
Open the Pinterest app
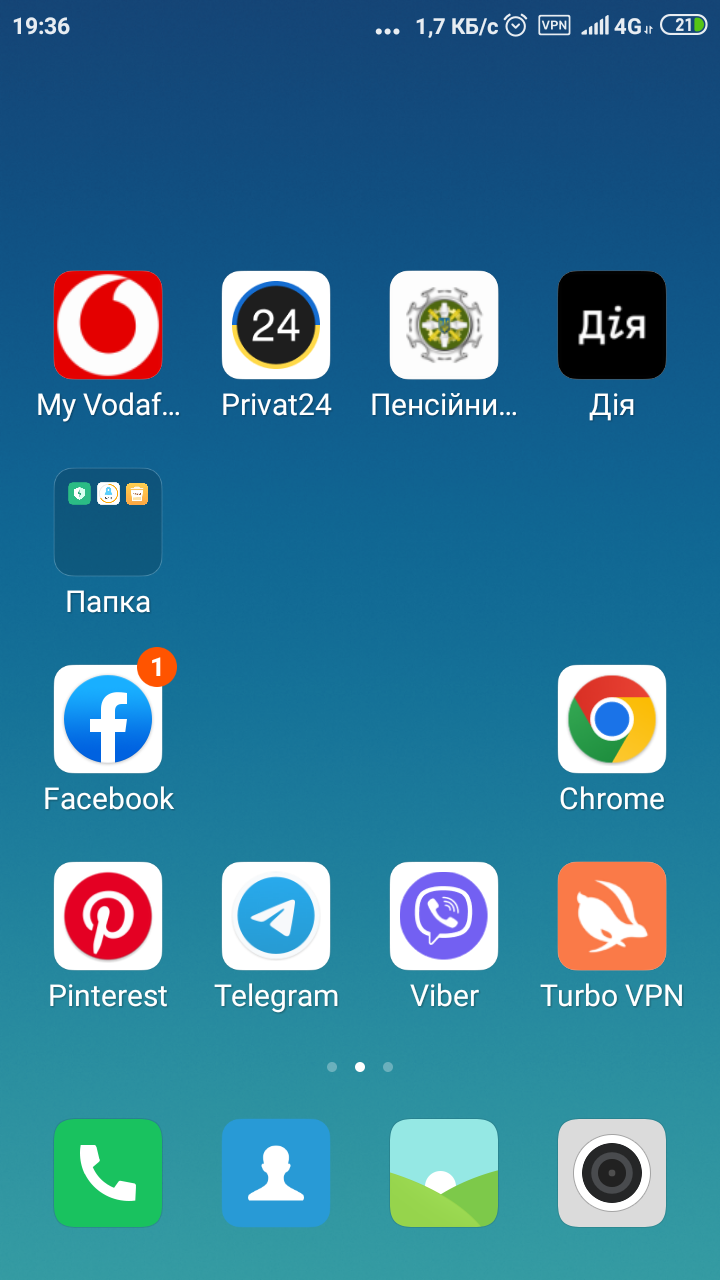point(108,916)
